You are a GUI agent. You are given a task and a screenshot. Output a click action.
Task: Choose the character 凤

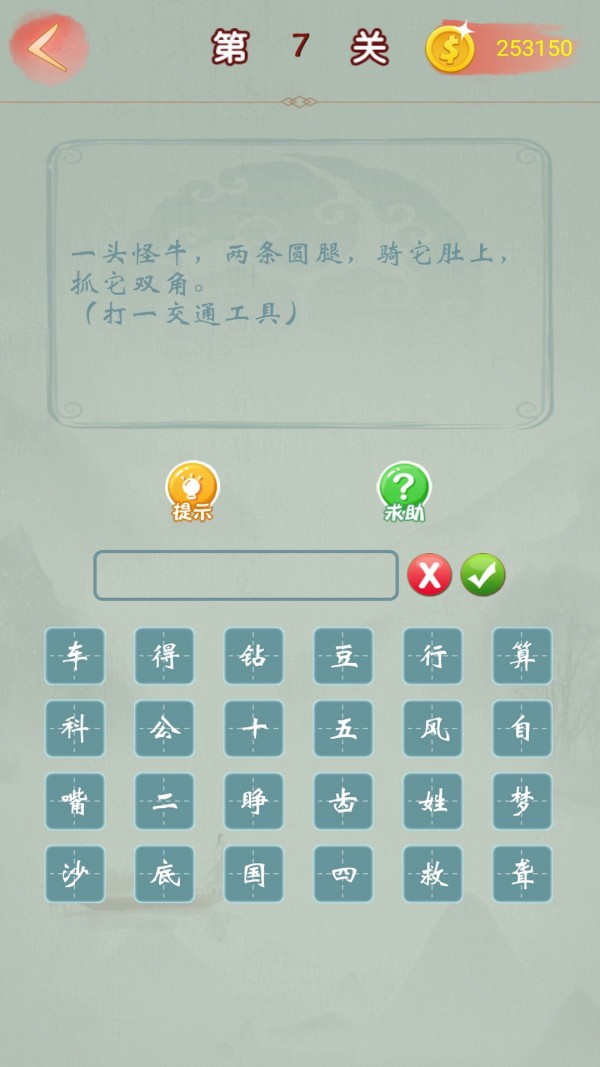433,728
